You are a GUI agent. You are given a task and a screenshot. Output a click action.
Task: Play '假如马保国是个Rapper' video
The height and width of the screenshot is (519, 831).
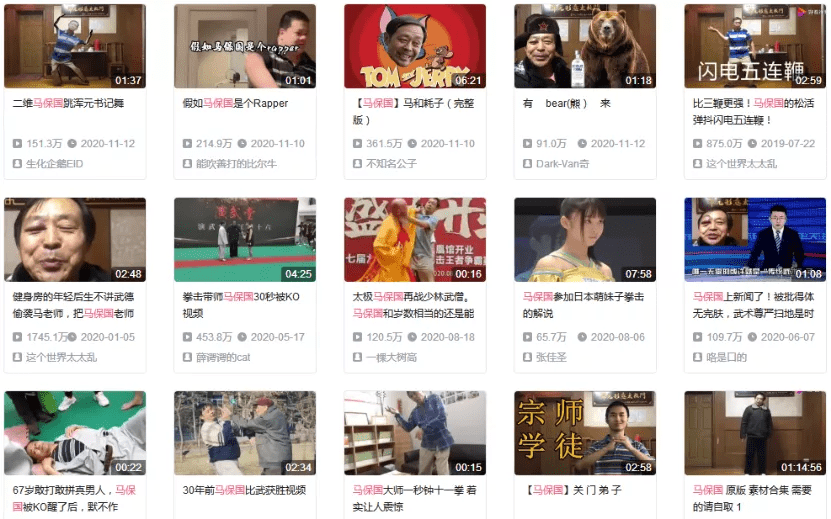pyautogui.click(x=245, y=46)
